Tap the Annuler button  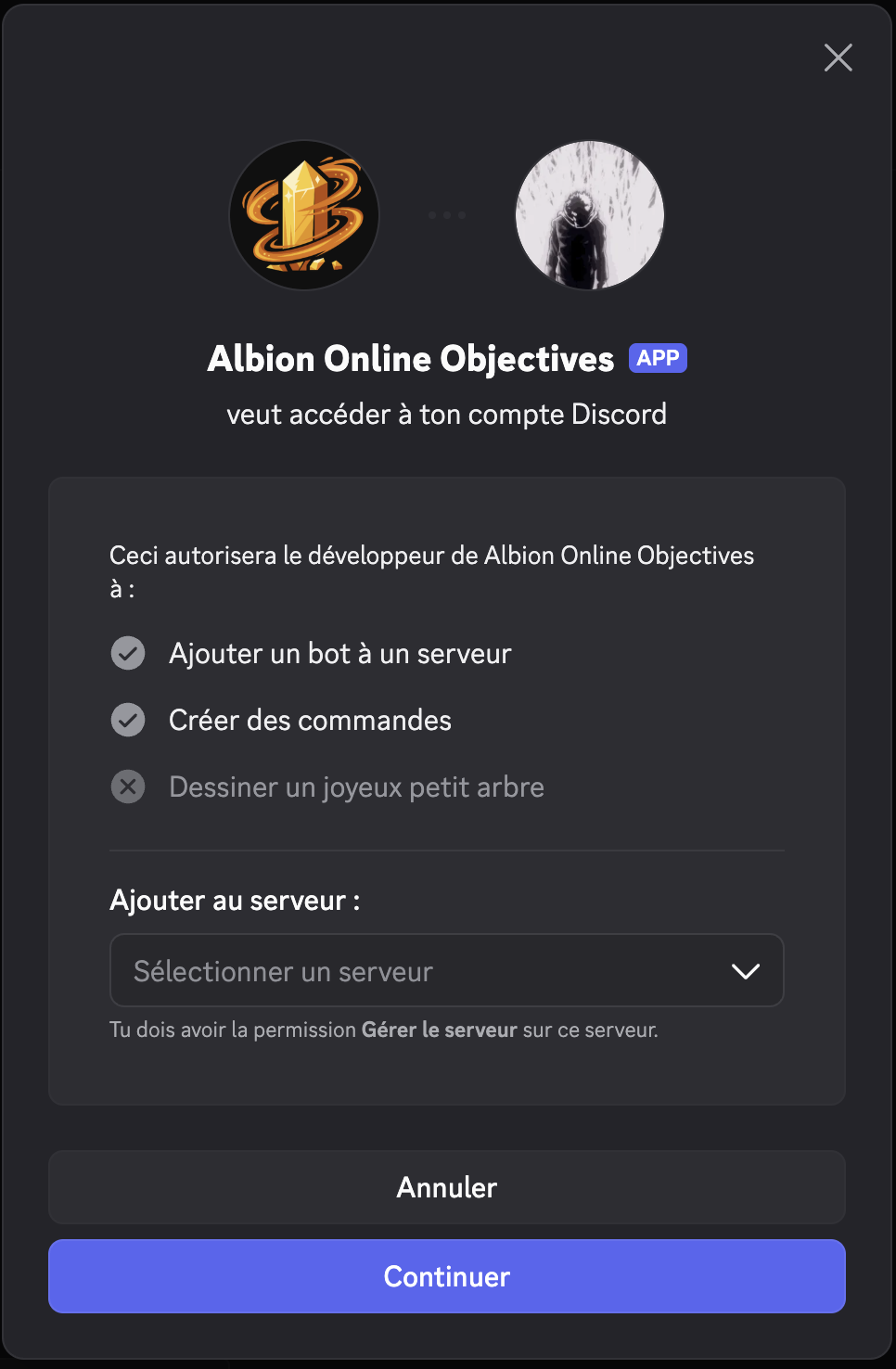pyautogui.click(x=446, y=1187)
